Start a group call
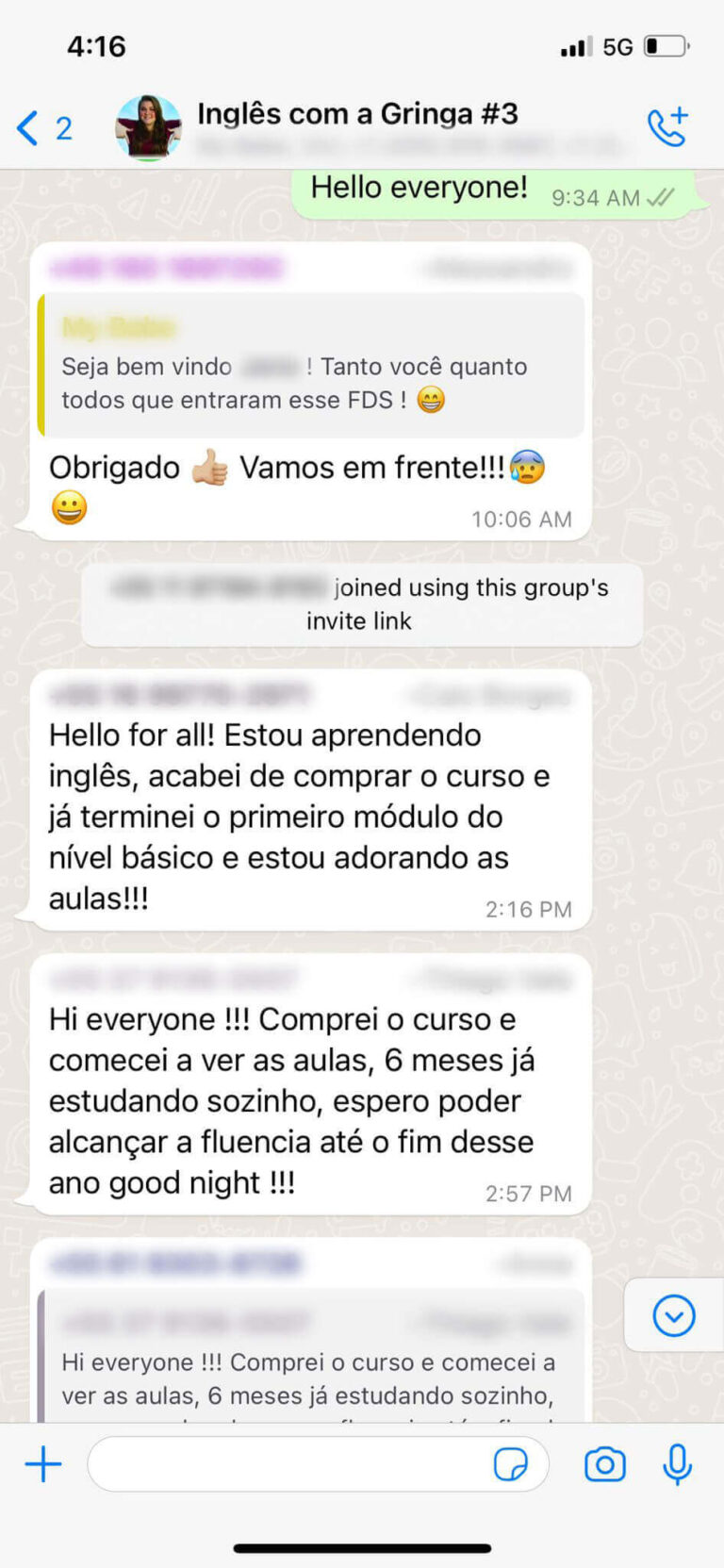The width and height of the screenshot is (724, 1568). pos(667,127)
